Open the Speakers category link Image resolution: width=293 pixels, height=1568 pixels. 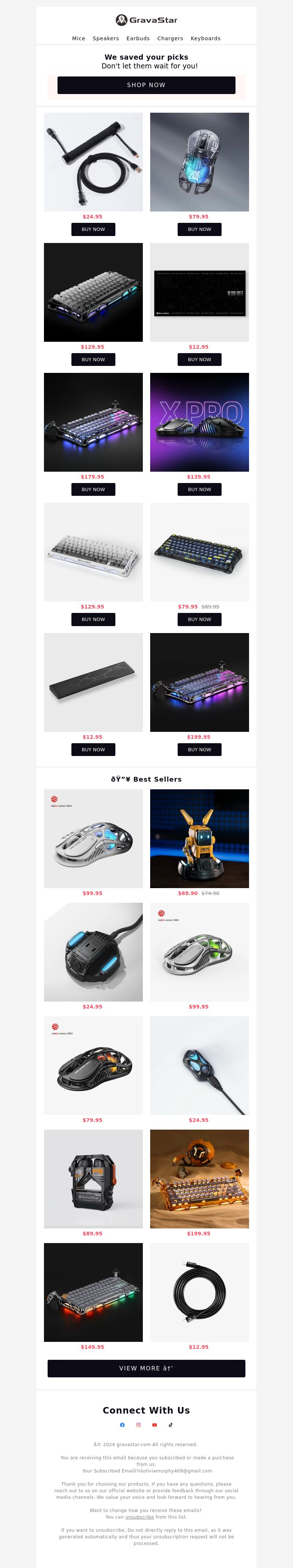(x=105, y=38)
